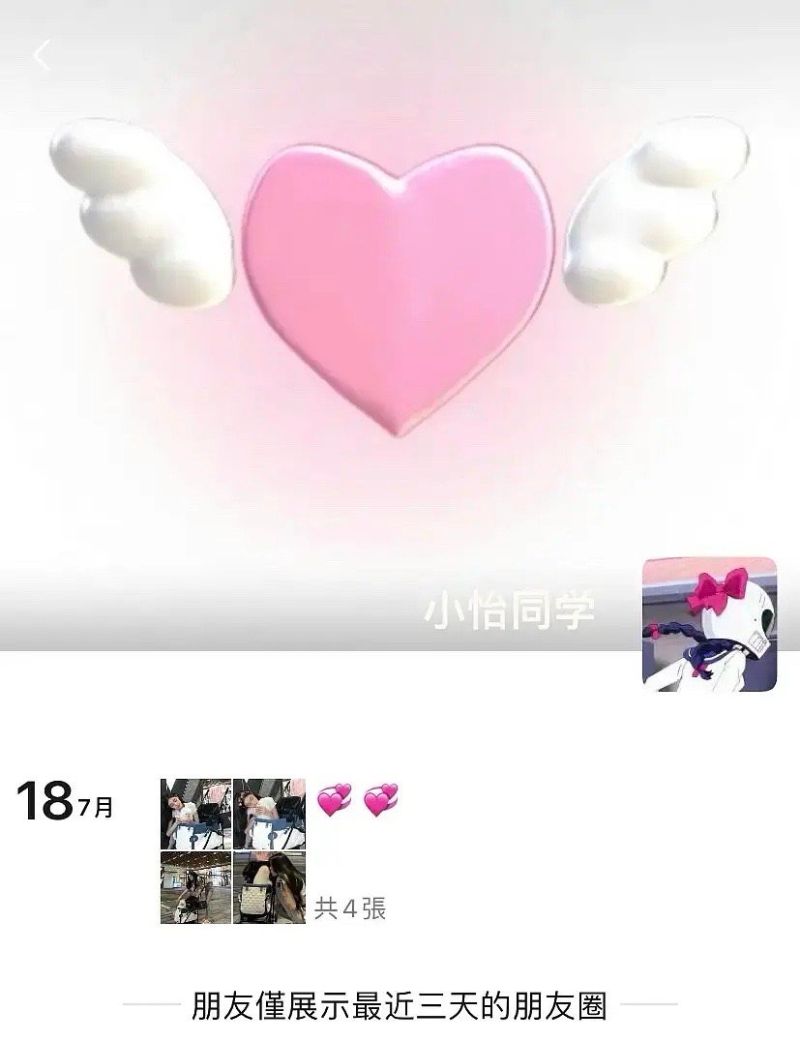800x1041 pixels.
Task: View the heart-with-wings cover photo
Action: (x=400, y=290)
